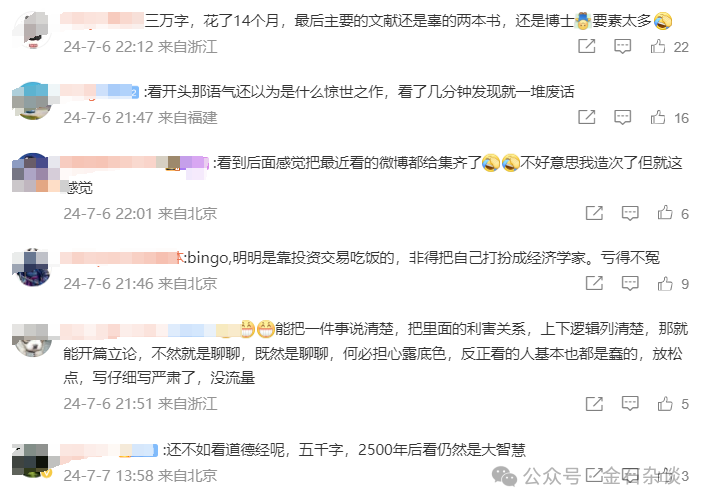
Task: Reply to the bingo comment
Action: pos(629,284)
